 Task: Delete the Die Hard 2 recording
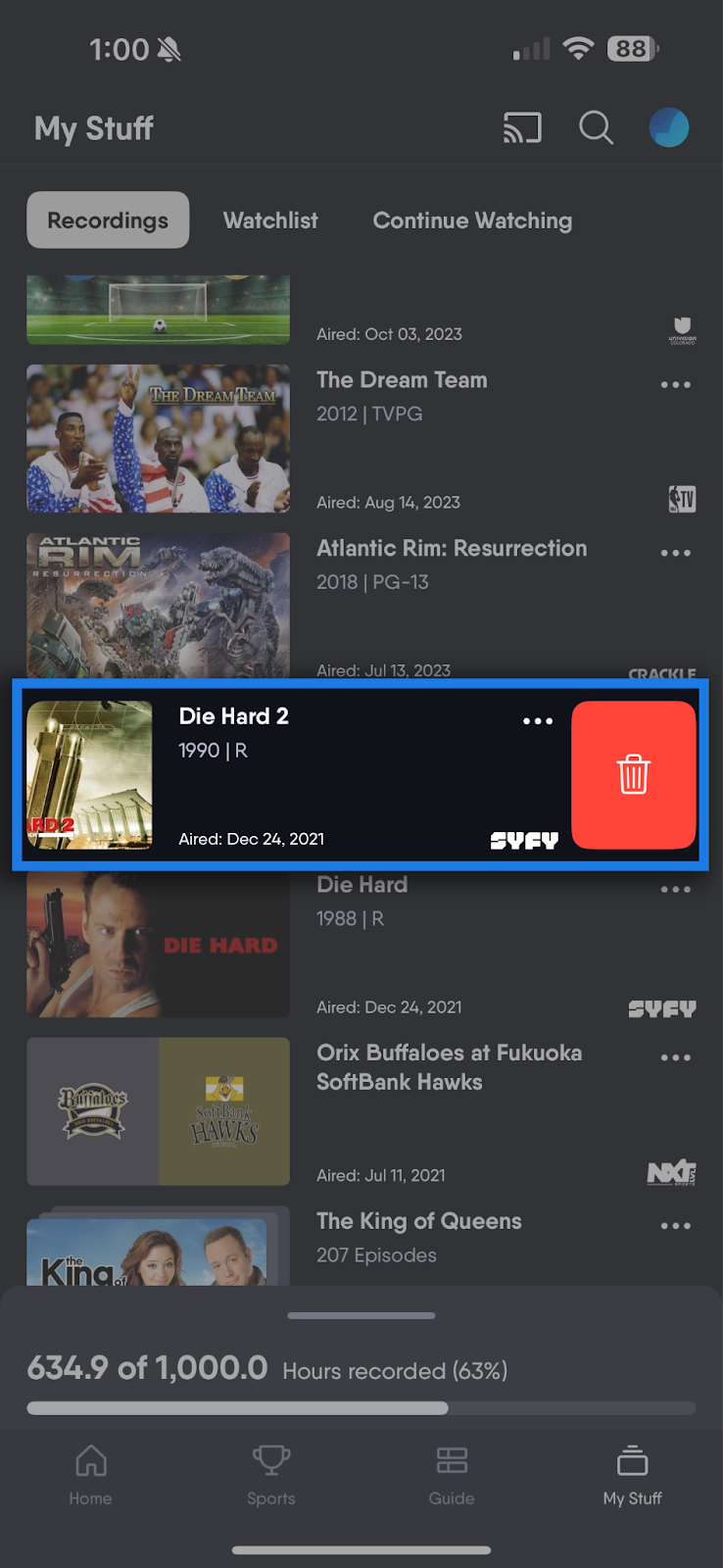[633, 774]
